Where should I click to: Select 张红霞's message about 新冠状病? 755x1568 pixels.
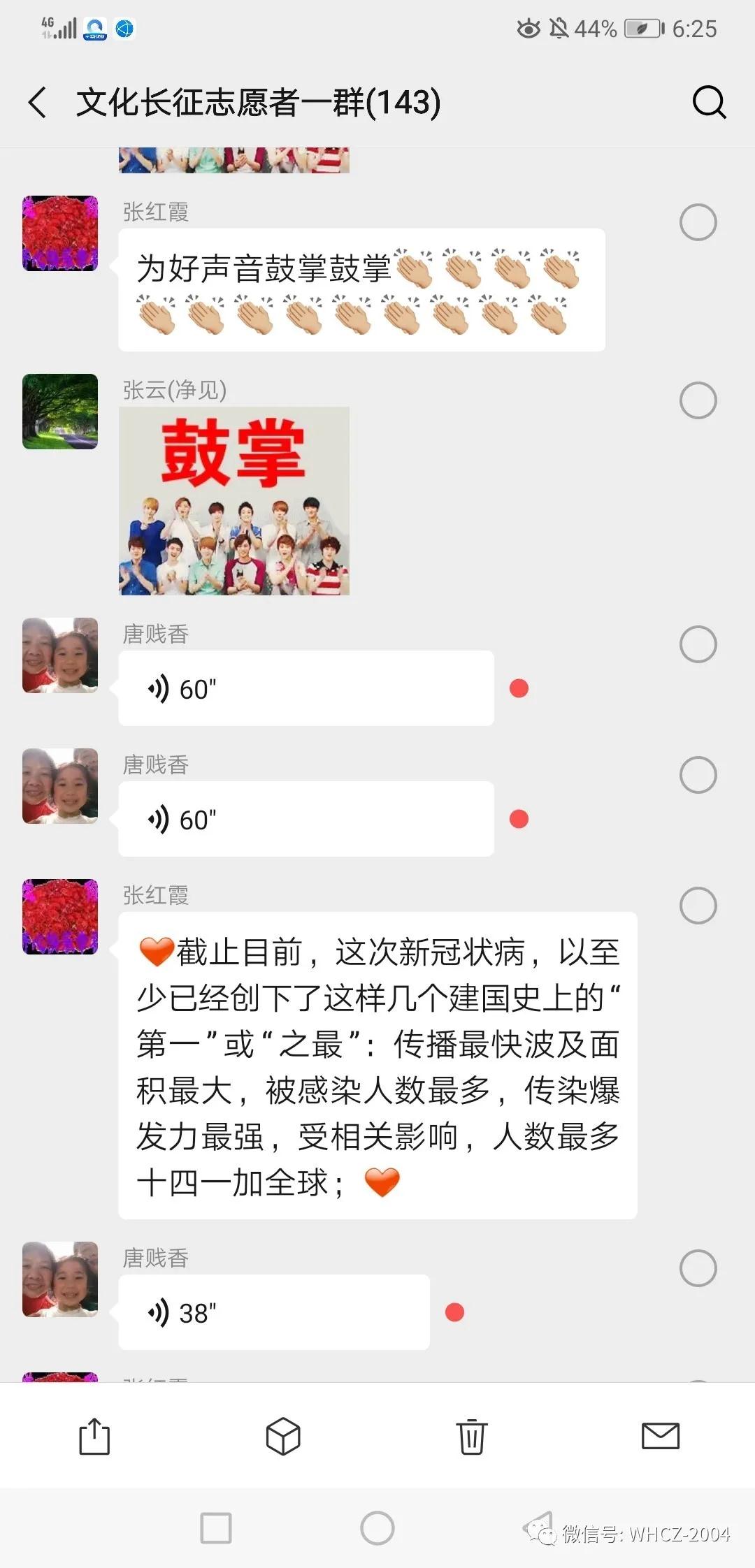coord(698,906)
